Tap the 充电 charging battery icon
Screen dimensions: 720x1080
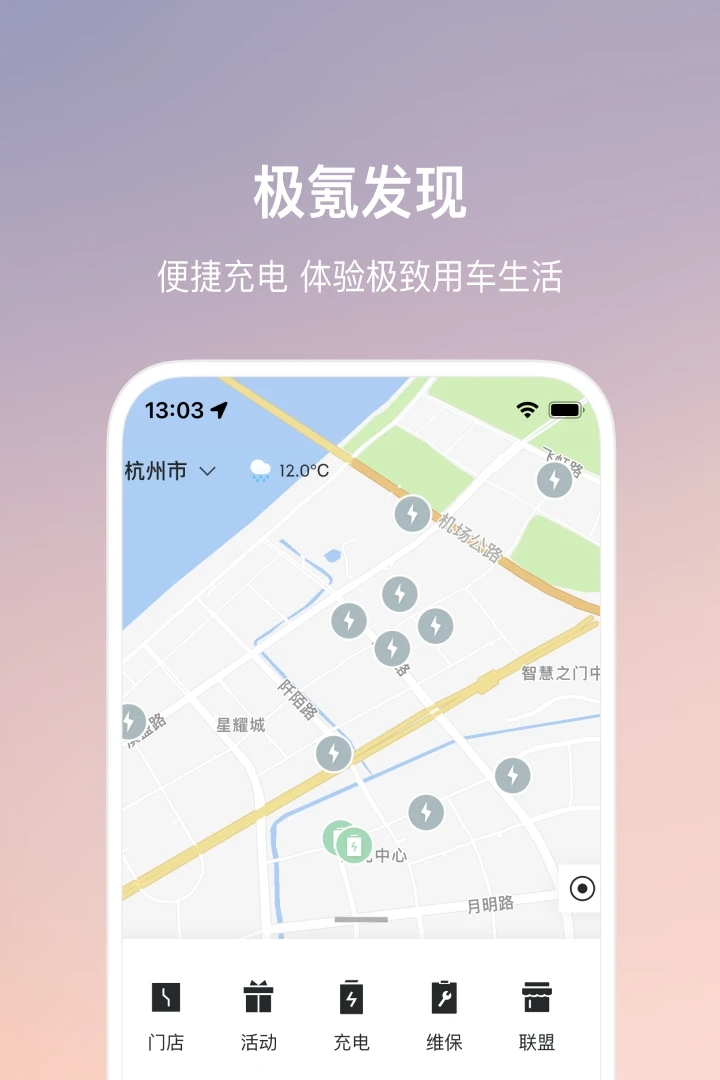(353, 998)
